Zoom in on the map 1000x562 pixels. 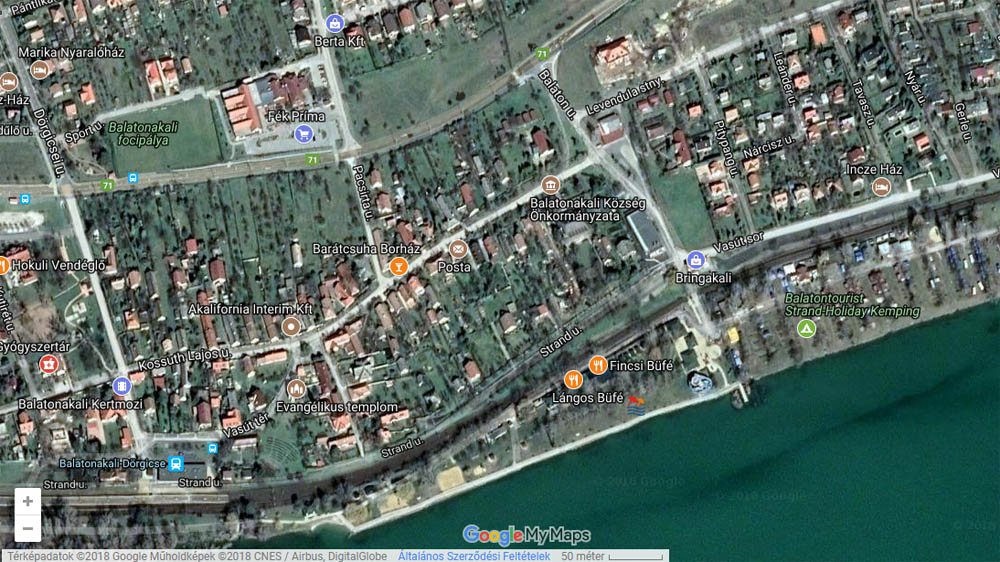[28, 501]
